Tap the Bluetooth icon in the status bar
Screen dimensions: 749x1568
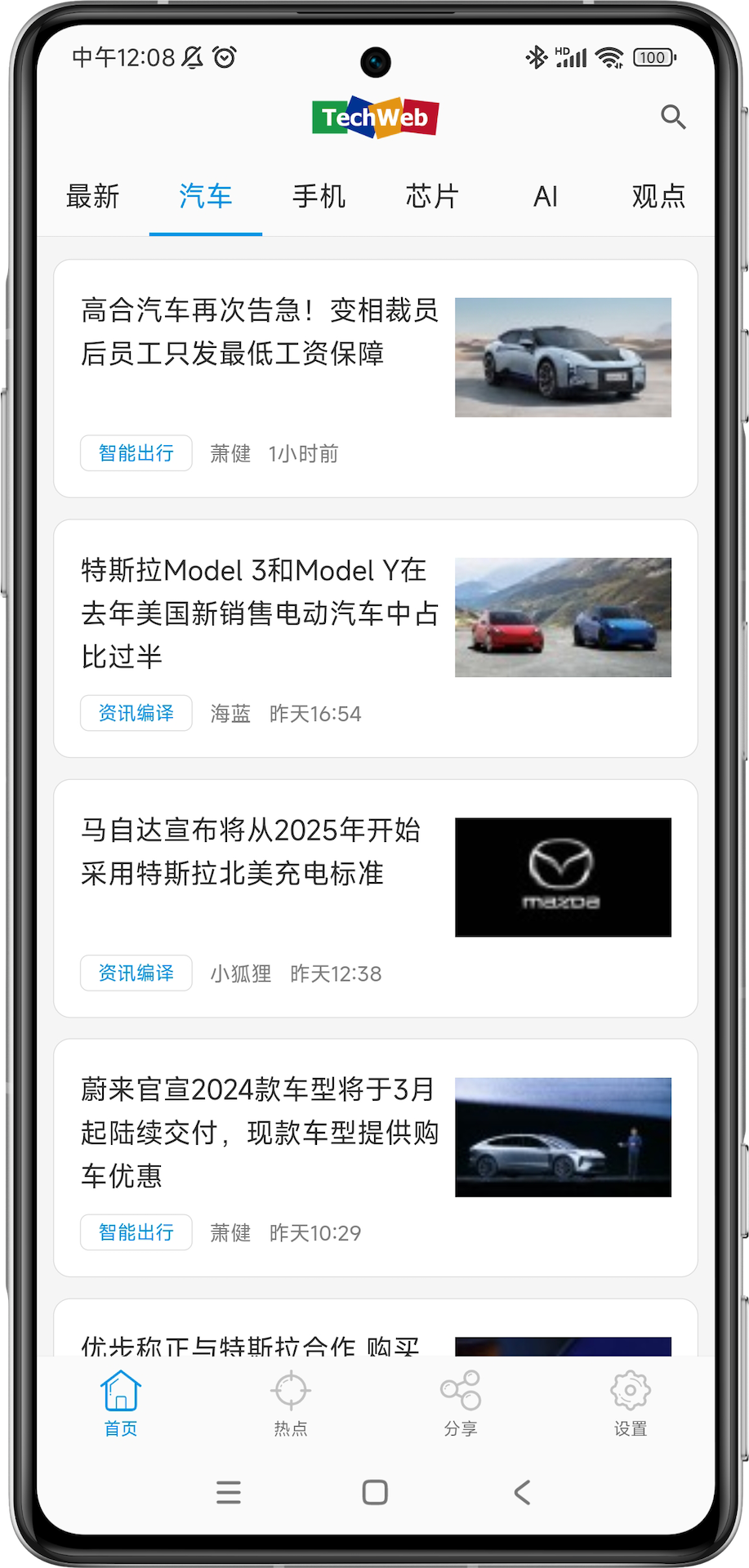coord(536,57)
